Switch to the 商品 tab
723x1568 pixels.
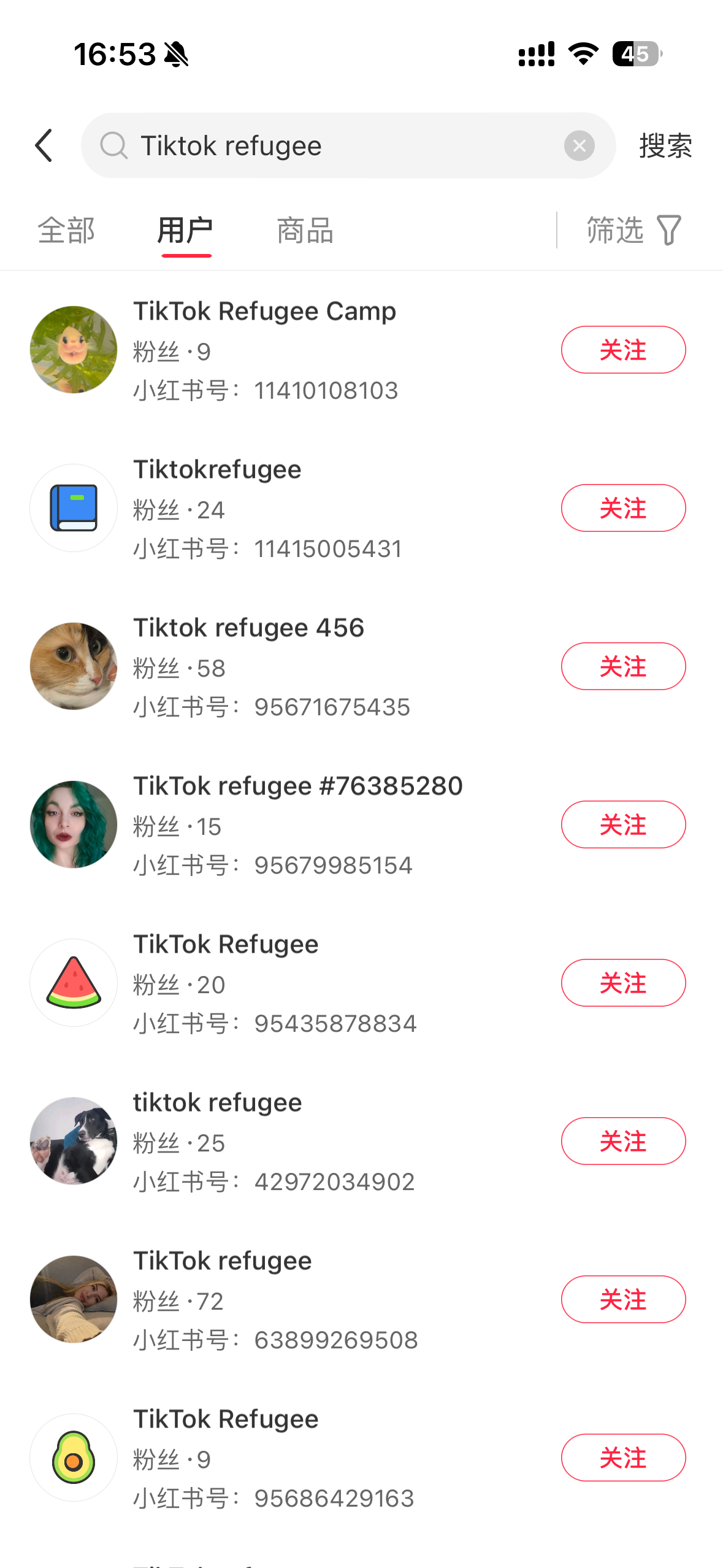(x=305, y=231)
